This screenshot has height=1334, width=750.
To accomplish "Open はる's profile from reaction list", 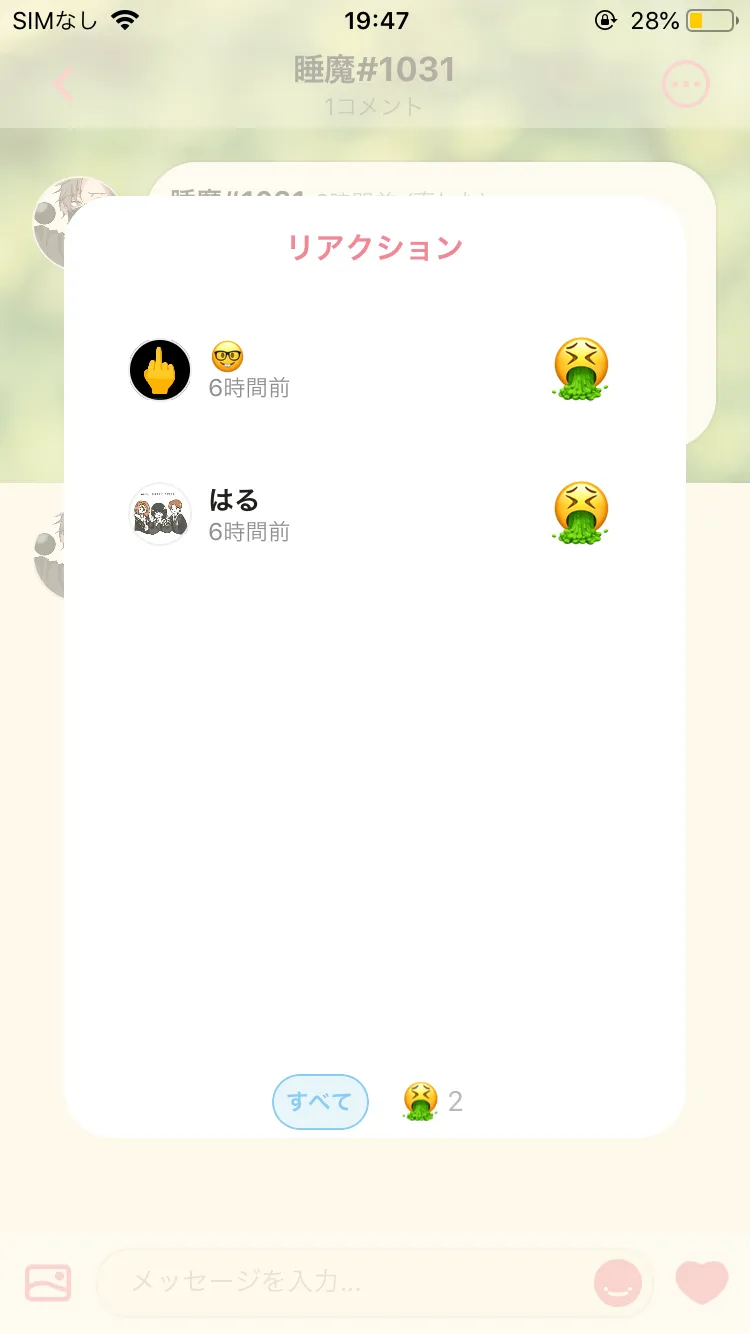I will [x=160, y=514].
